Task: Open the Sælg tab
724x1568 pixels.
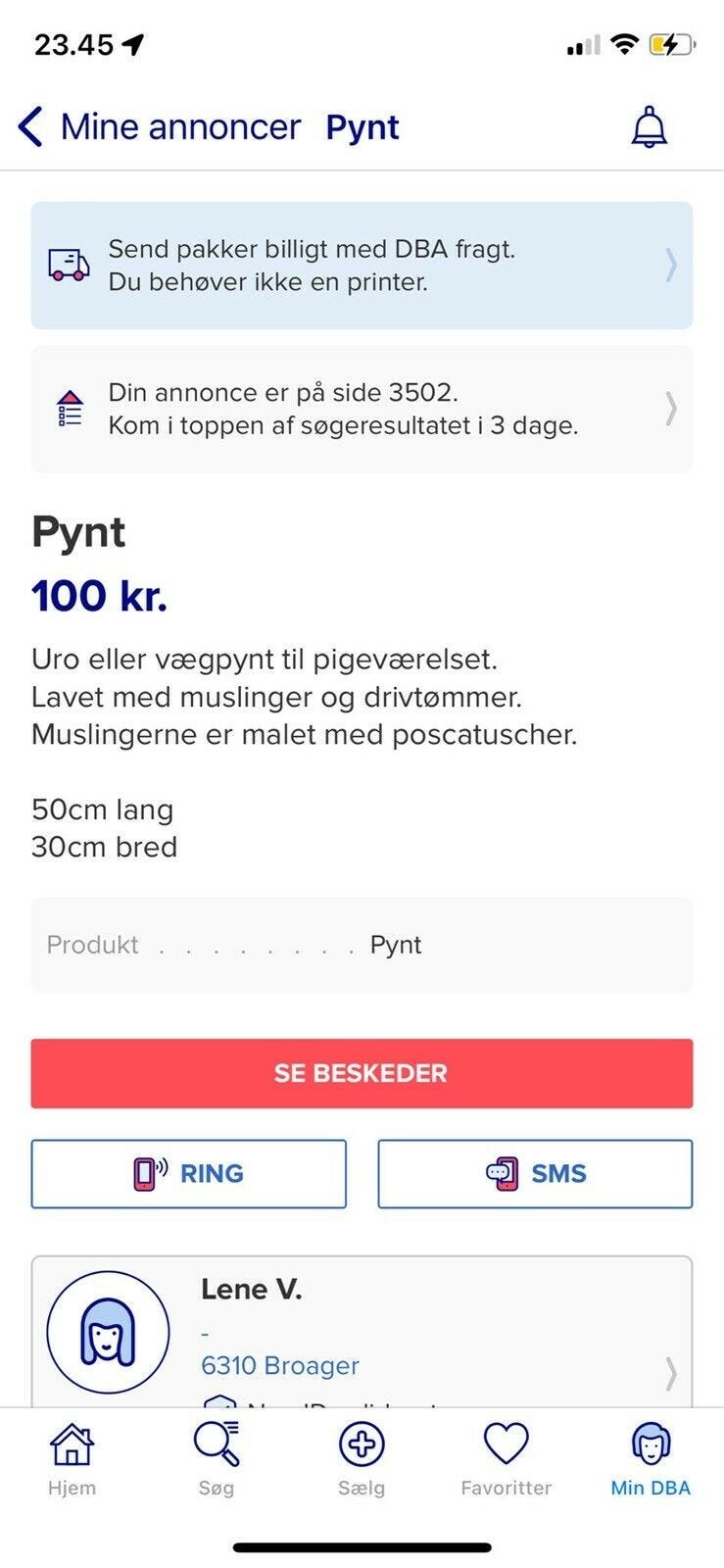Action: (362, 1458)
